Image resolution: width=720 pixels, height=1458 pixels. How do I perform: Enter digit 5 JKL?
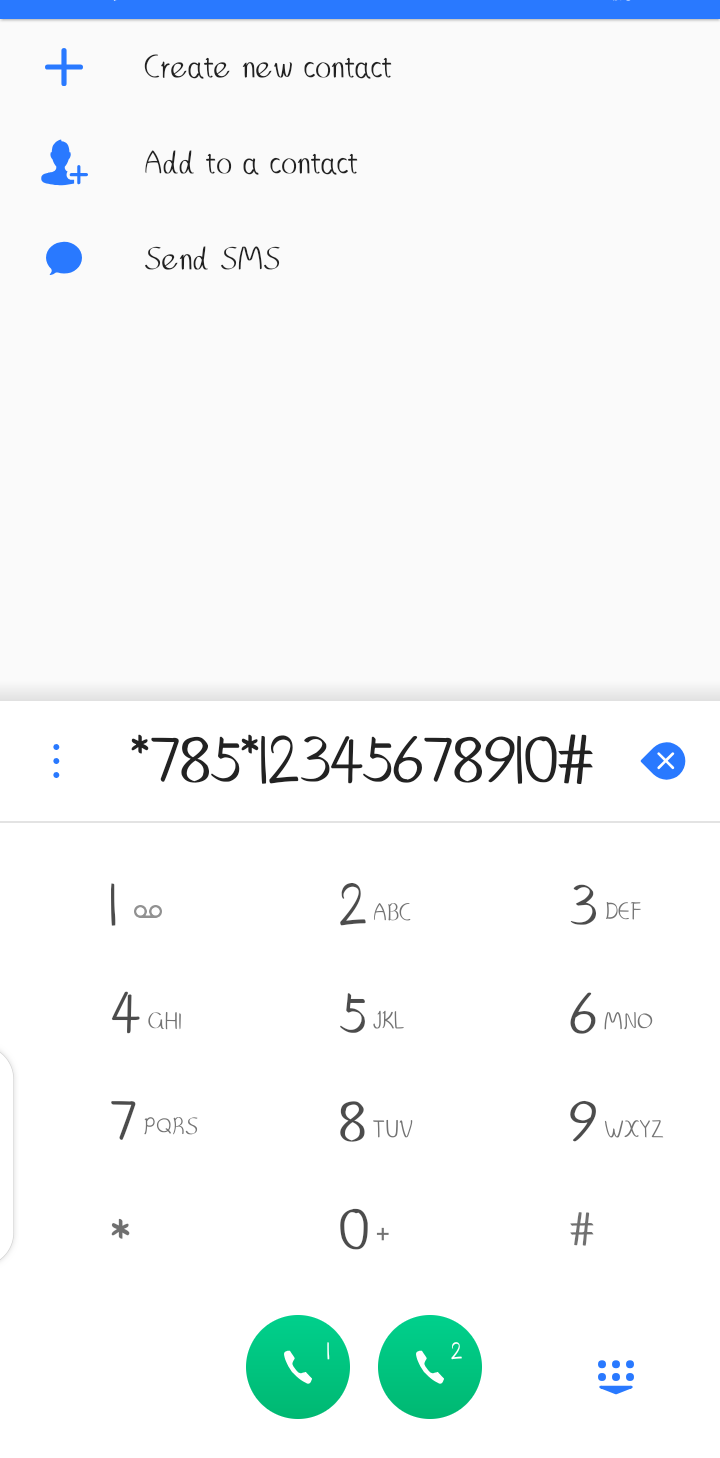coord(372,1015)
